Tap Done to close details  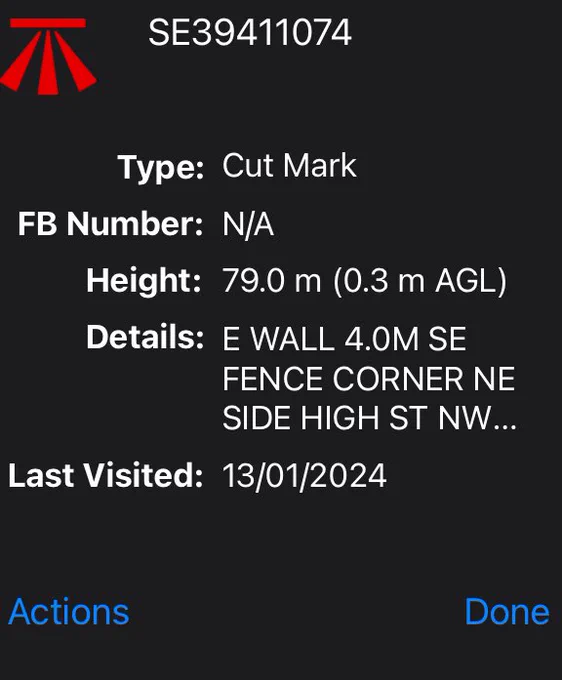tap(507, 611)
